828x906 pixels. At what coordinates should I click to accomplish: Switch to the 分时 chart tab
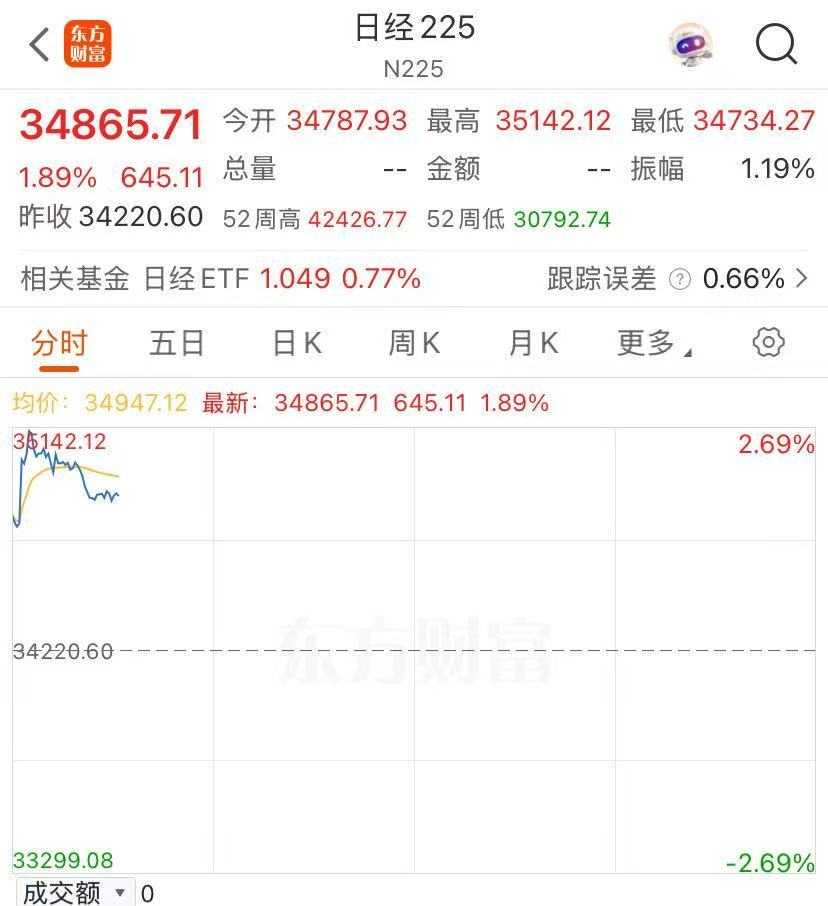click(59, 343)
